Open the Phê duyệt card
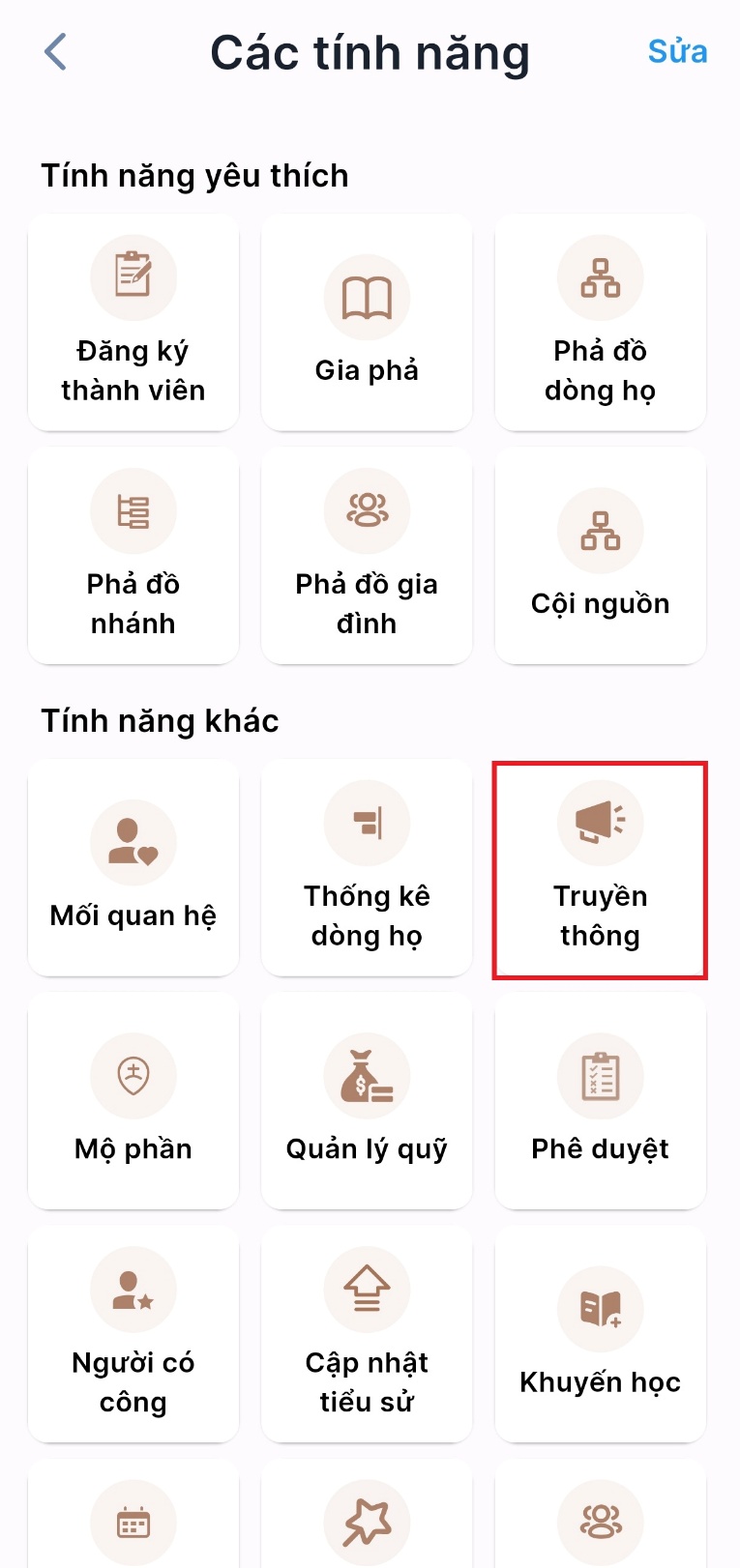This screenshot has width=740, height=1568. point(600,1101)
